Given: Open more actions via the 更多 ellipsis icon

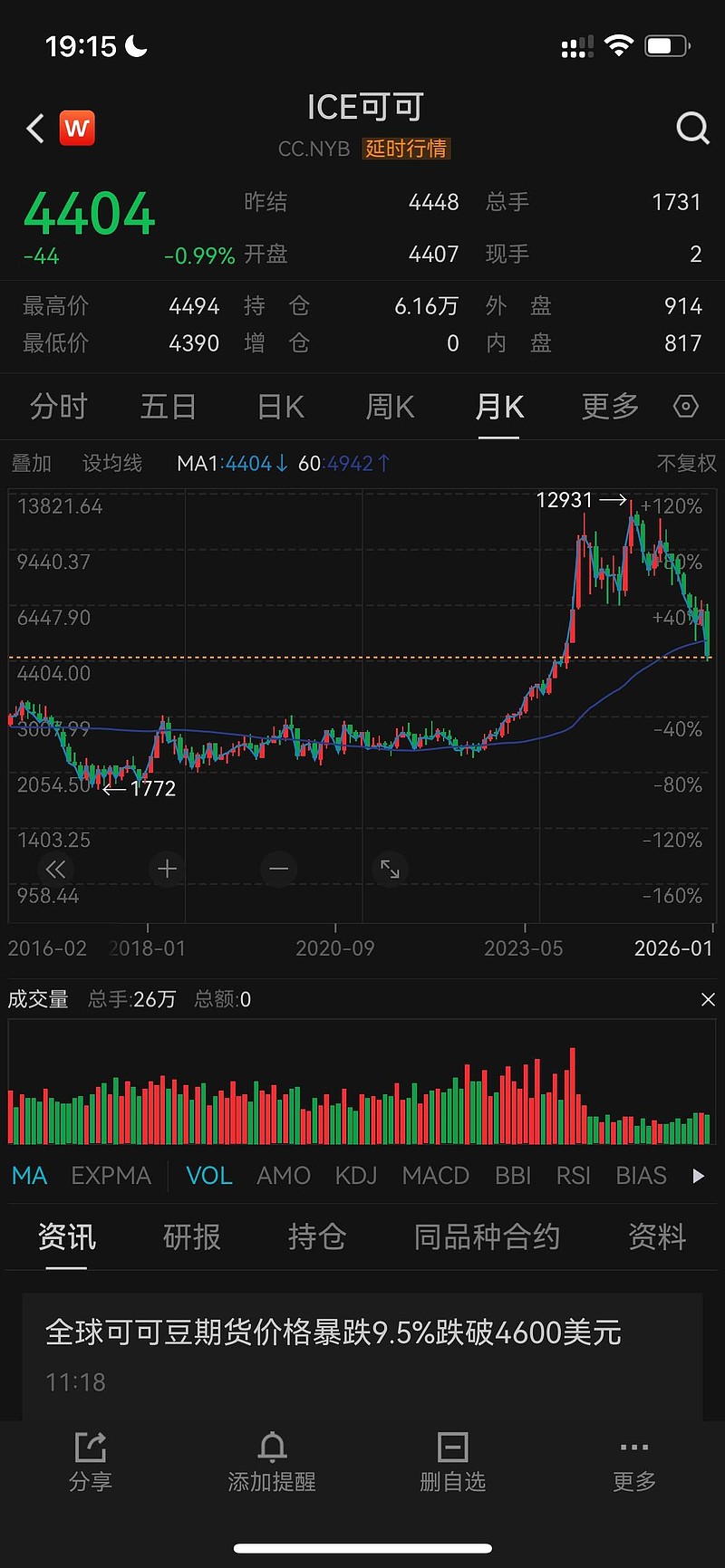Looking at the screenshot, I should tap(633, 1463).
